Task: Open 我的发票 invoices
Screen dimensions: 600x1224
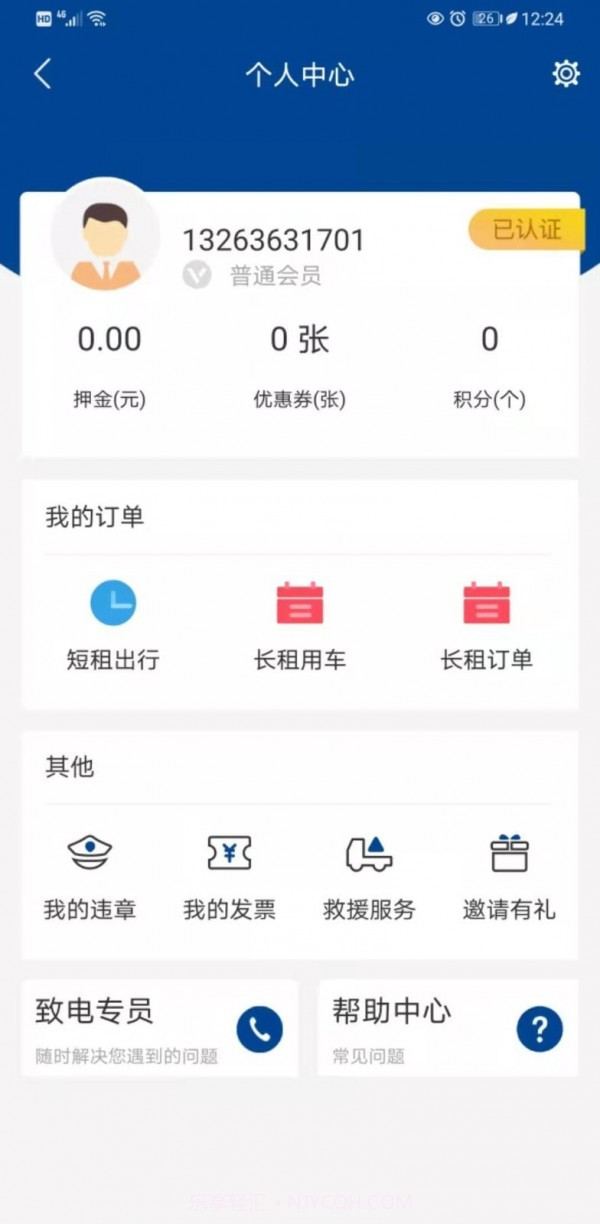Action: point(229,876)
